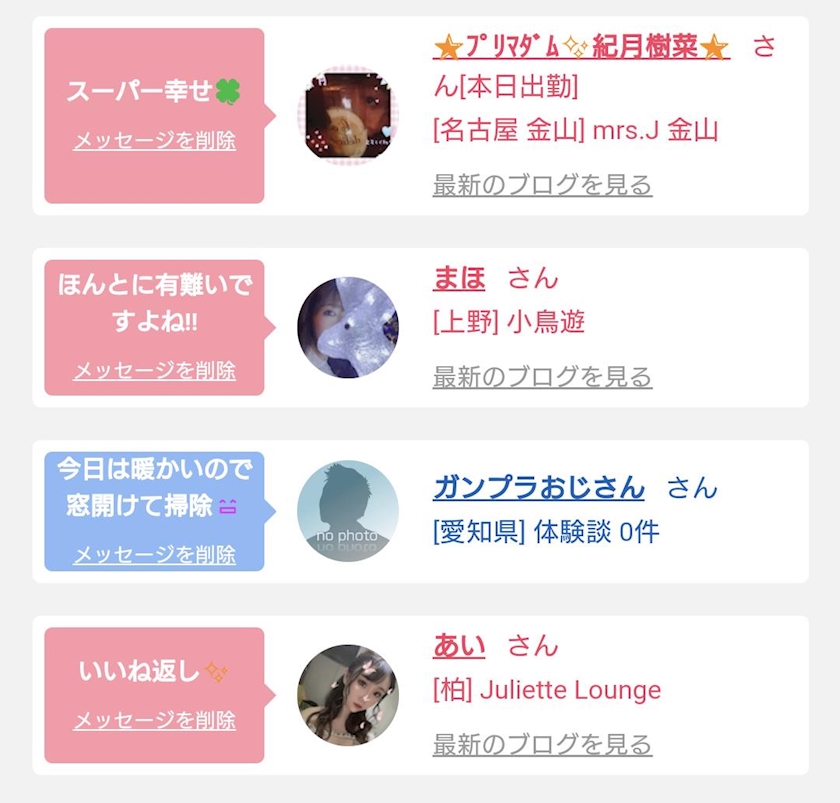Image resolution: width=840 pixels, height=803 pixels.
Task: Open ガンプラおじさん's profile link
Action: pos(538,487)
